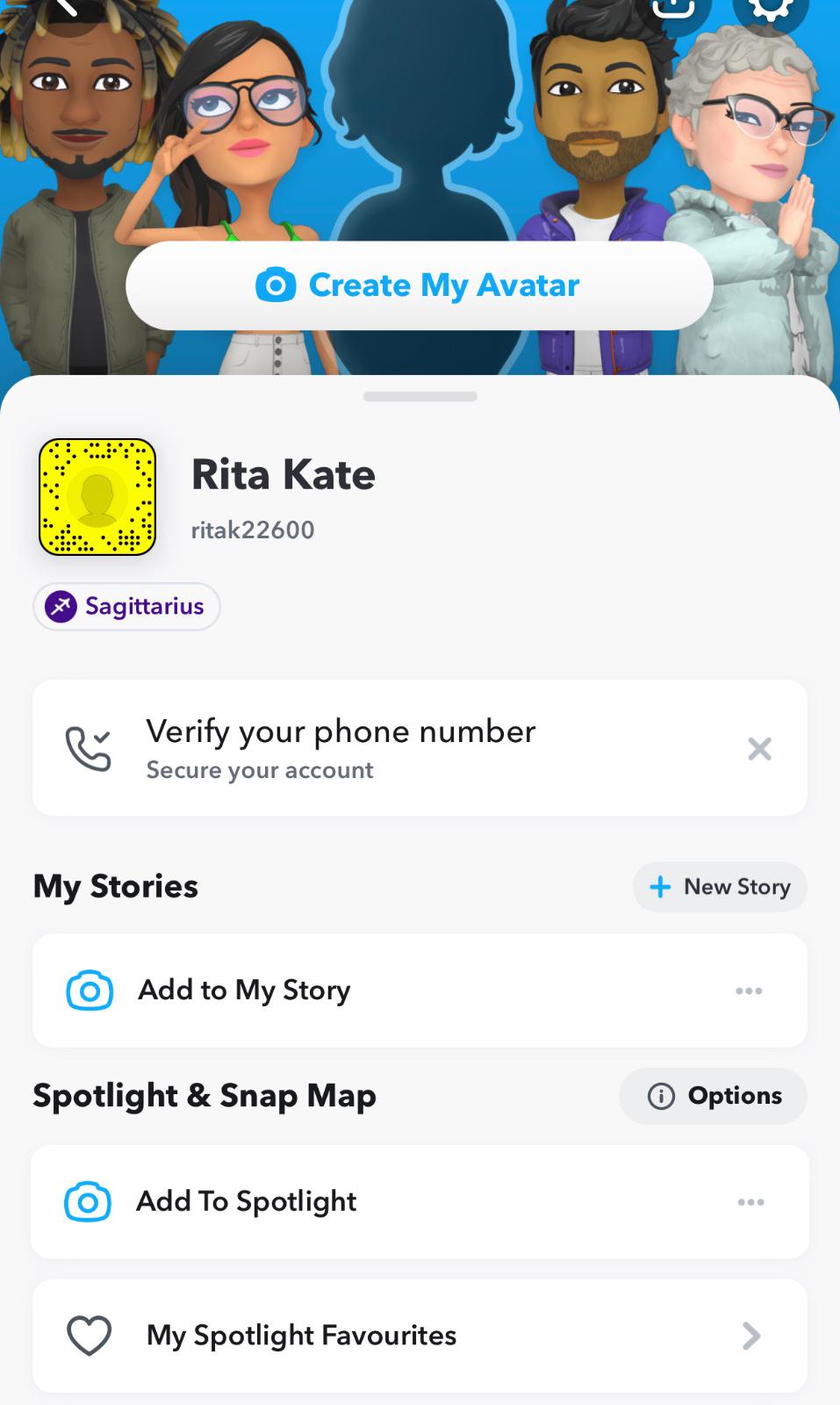840x1405 pixels.
Task: Dismiss the phone verification banner
Action: click(x=759, y=749)
